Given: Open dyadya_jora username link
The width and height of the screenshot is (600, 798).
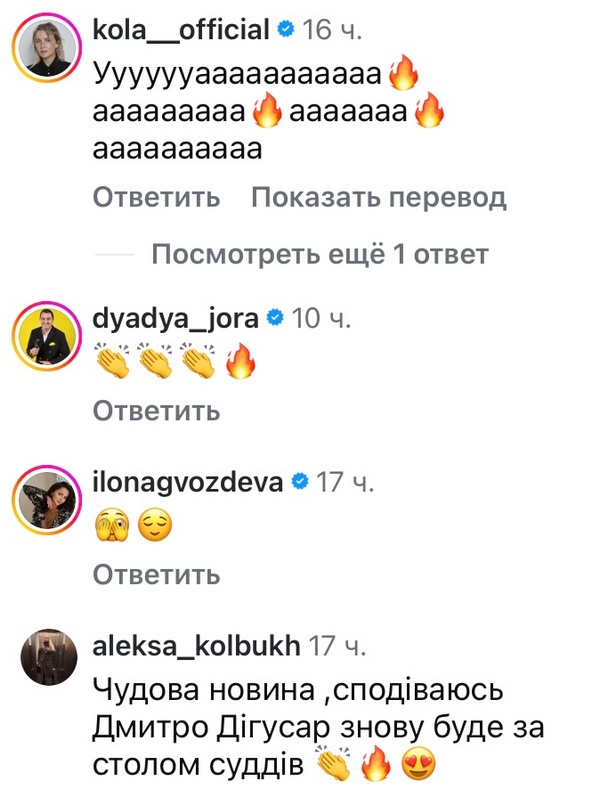Looking at the screenshot, I should click(175, 319).
